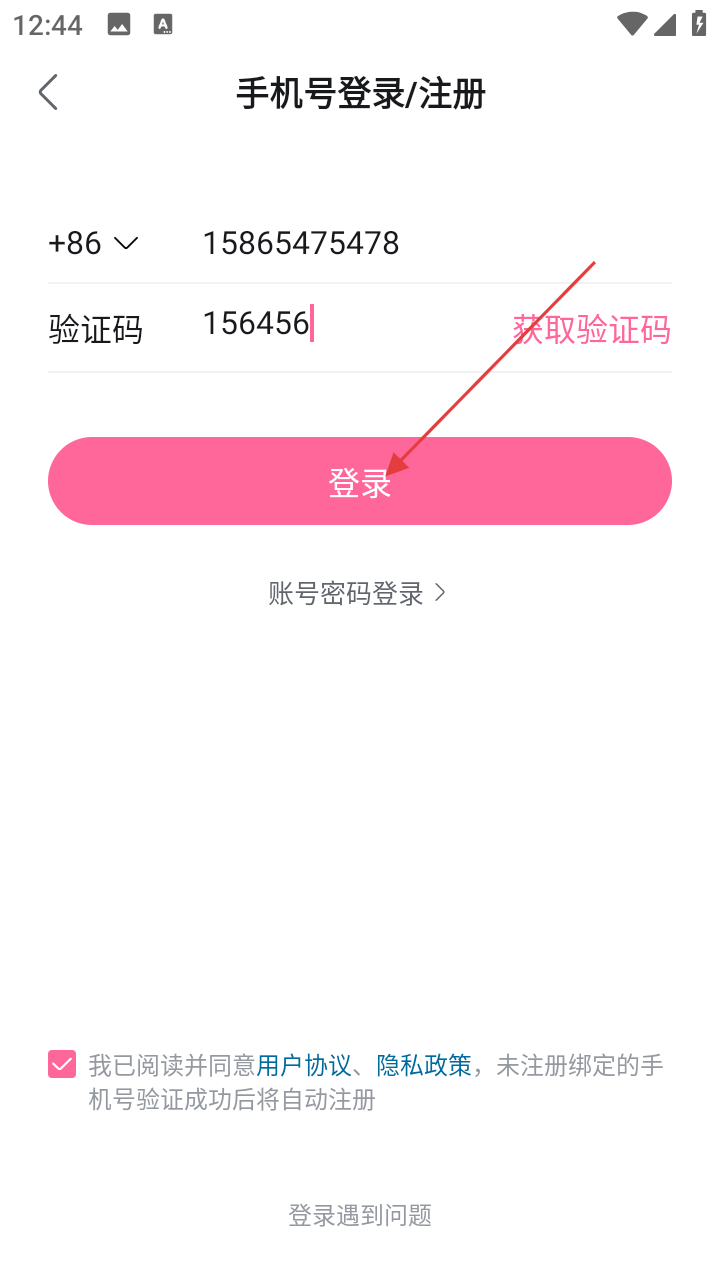Go back using the top-left arrow
Screen dimensions: 720x1280
pyautogui.click(x=48, y=93)
